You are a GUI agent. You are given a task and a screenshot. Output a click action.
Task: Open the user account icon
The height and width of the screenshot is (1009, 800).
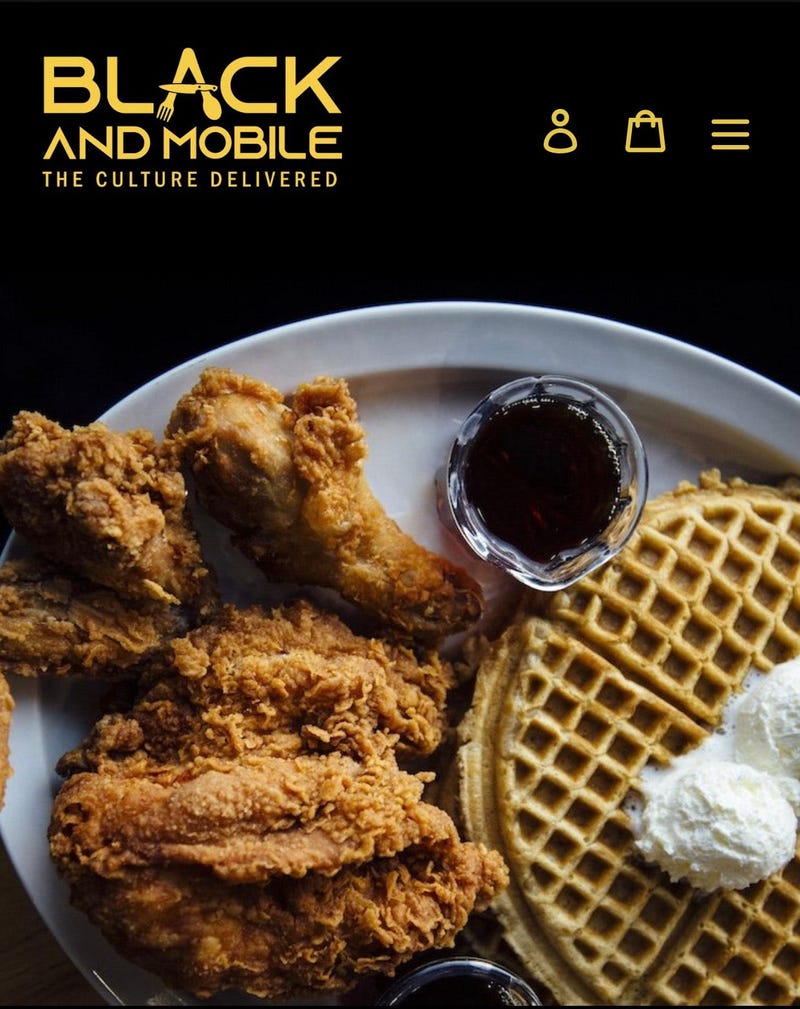[x=560, y=132]
